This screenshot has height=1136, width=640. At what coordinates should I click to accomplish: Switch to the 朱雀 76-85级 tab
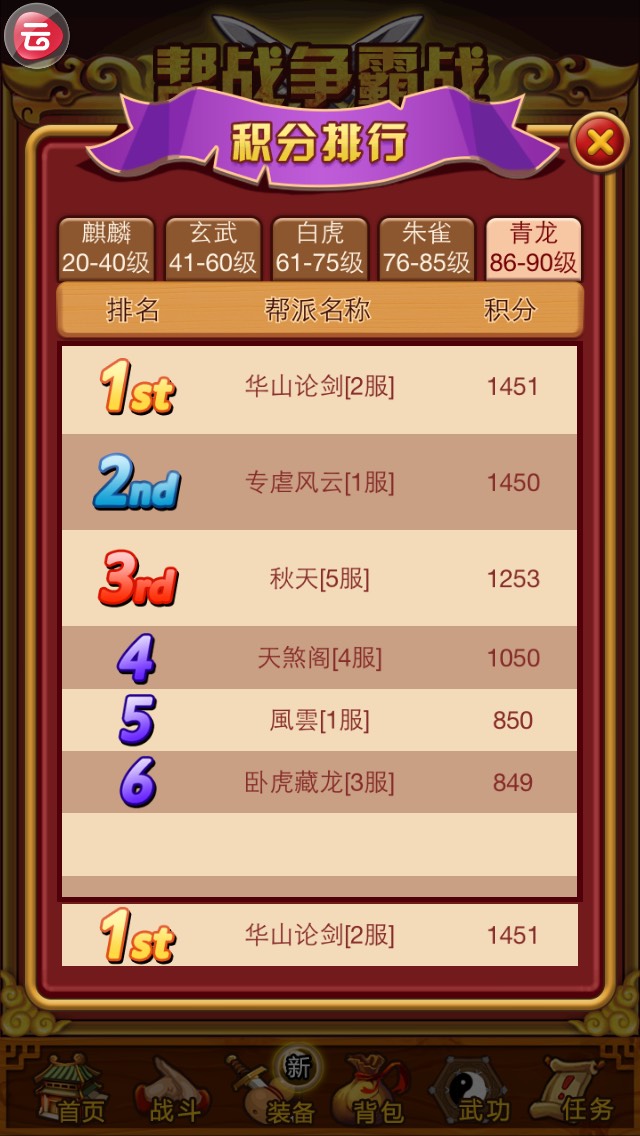(426, 248)
